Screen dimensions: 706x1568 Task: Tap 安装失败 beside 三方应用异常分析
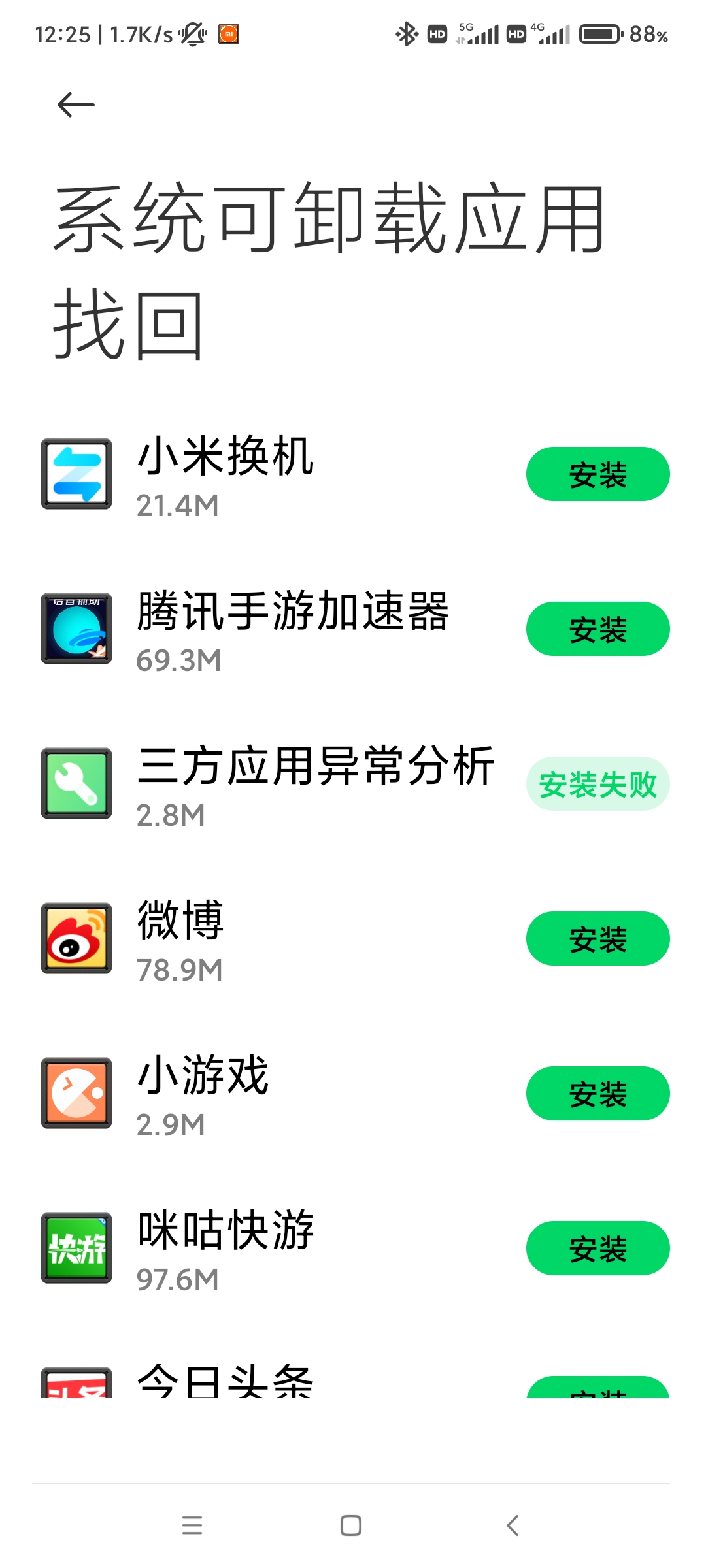(597, 784)
